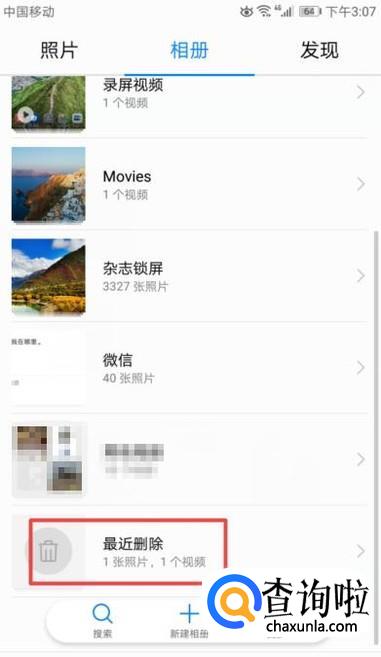Go to the 发现 tab
The height and width of the screenshot is (657, 381).
point(319,50)
